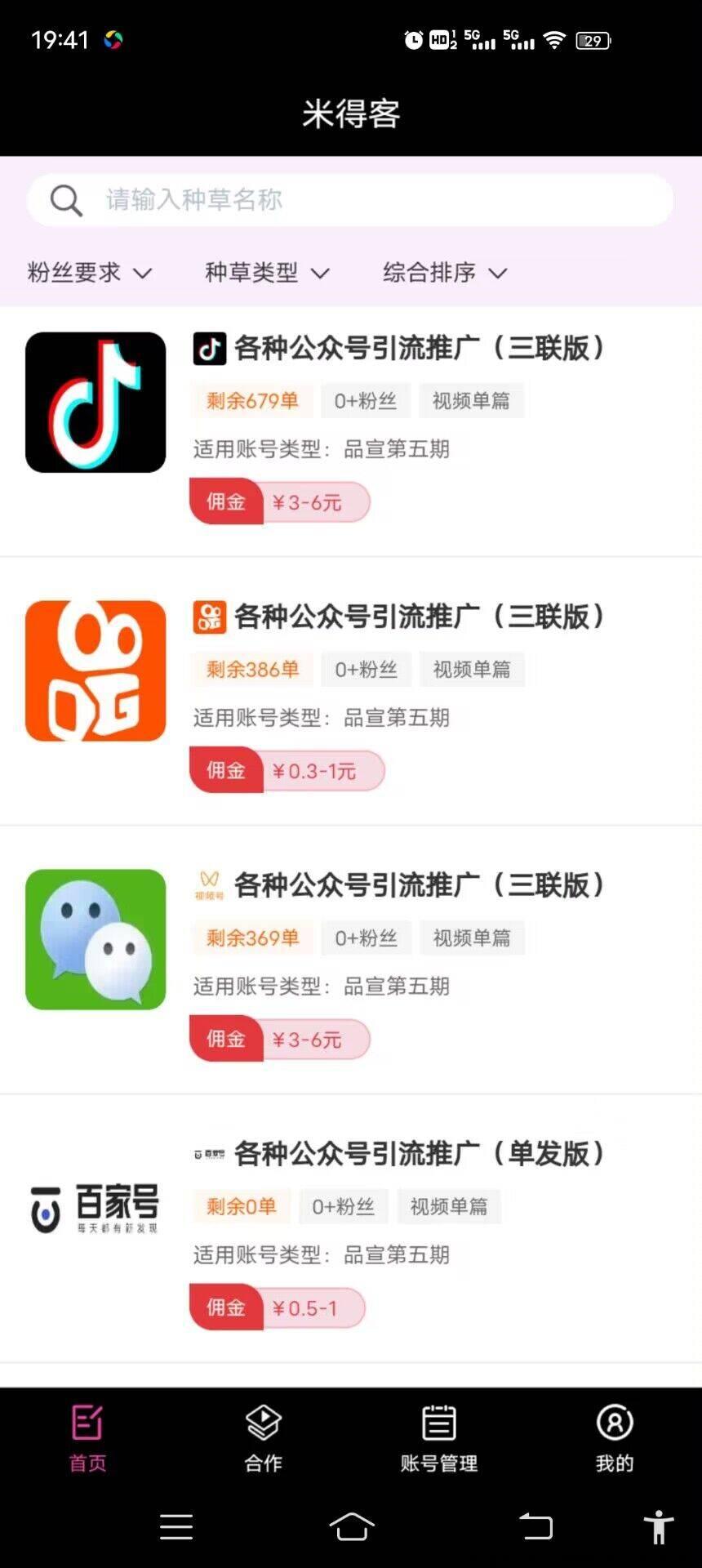Open the 百家号 单发版 task

coord(351,1228)
